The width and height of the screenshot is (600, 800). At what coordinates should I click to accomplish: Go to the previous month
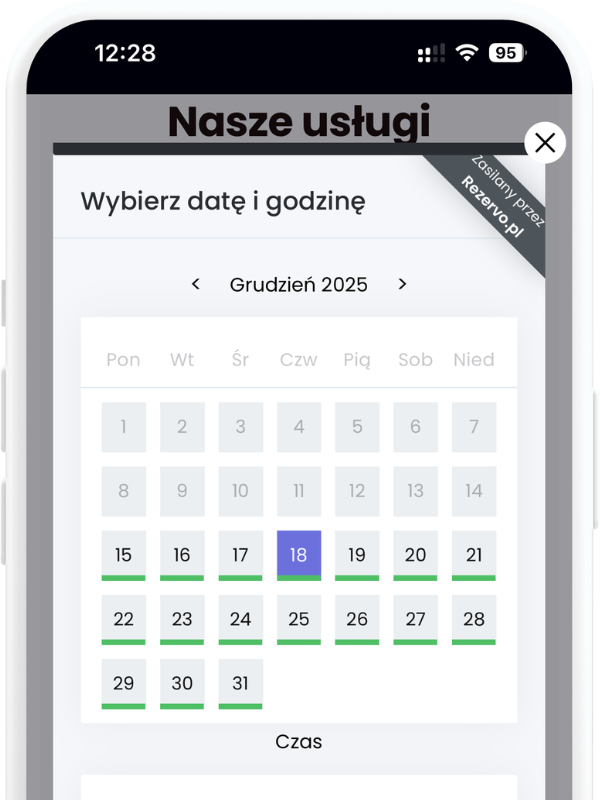point(196,284)
